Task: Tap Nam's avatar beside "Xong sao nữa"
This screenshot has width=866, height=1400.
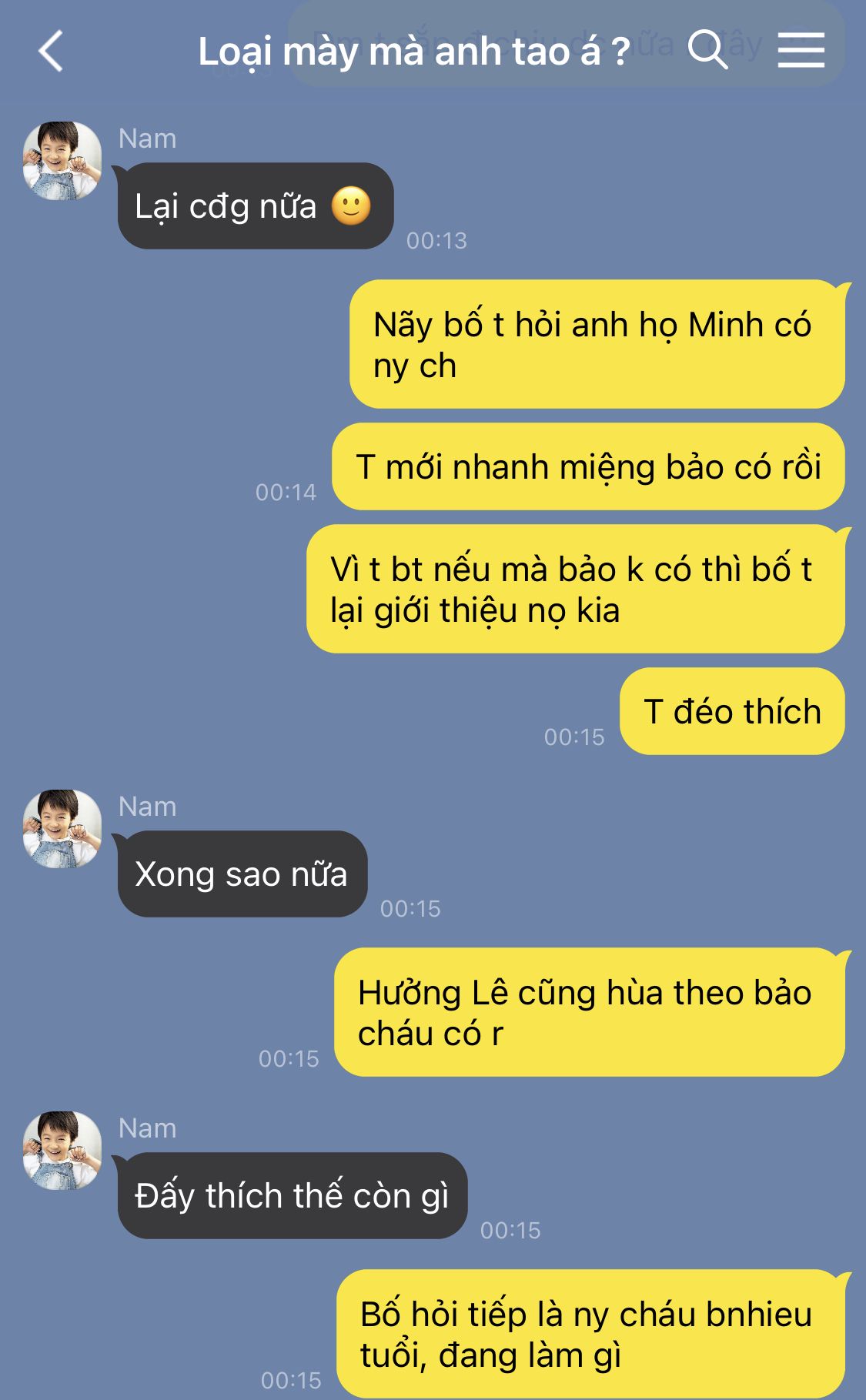Action: point(62,829)
